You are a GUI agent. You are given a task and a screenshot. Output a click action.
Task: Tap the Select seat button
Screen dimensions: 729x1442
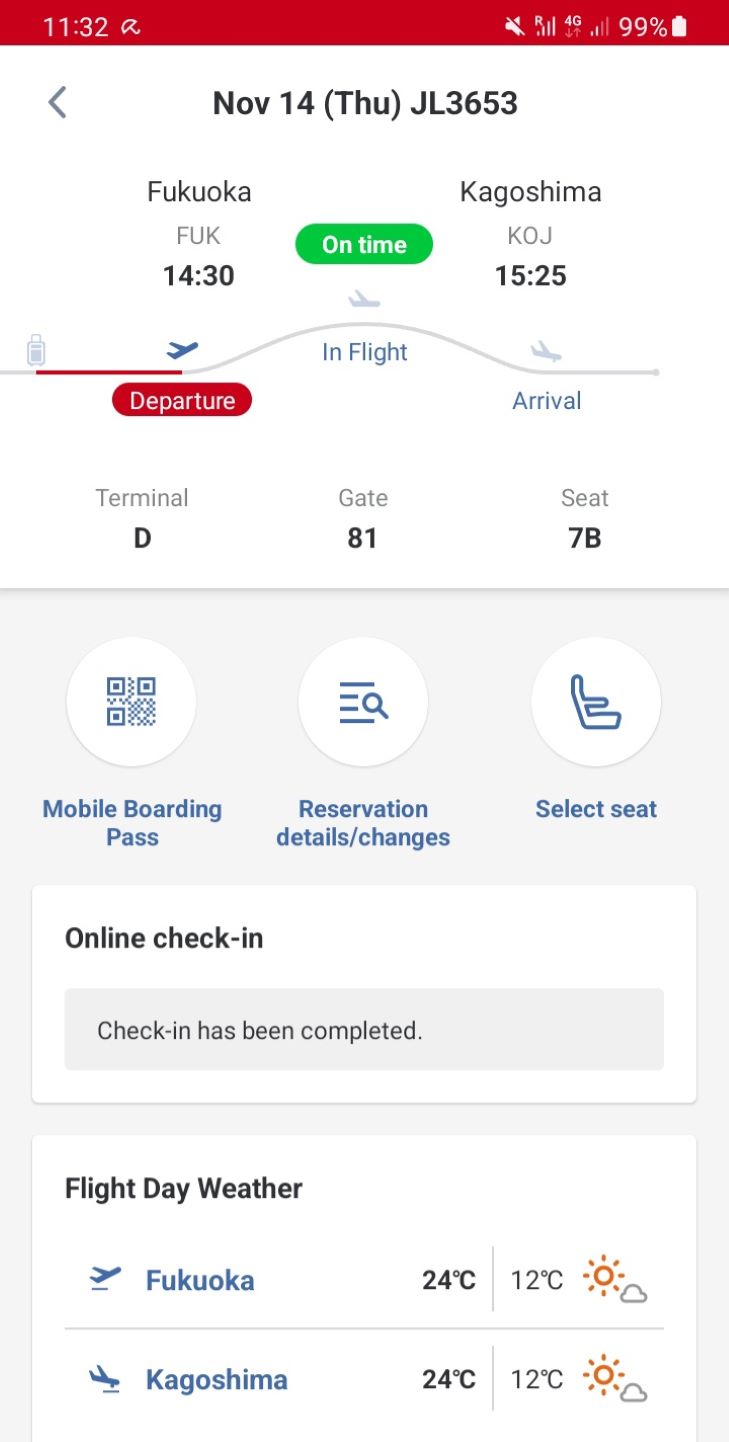(596, 701)
